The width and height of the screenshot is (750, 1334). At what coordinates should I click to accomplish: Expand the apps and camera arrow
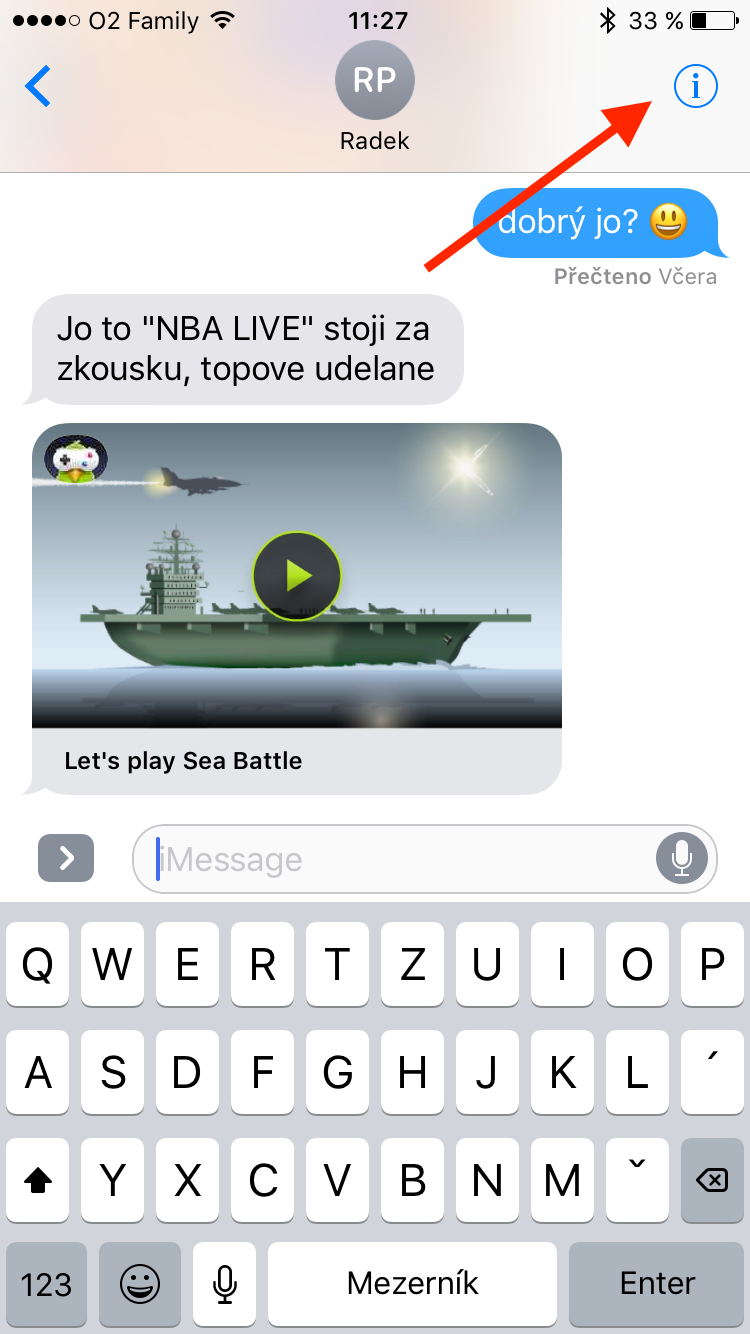coord(66,858)
